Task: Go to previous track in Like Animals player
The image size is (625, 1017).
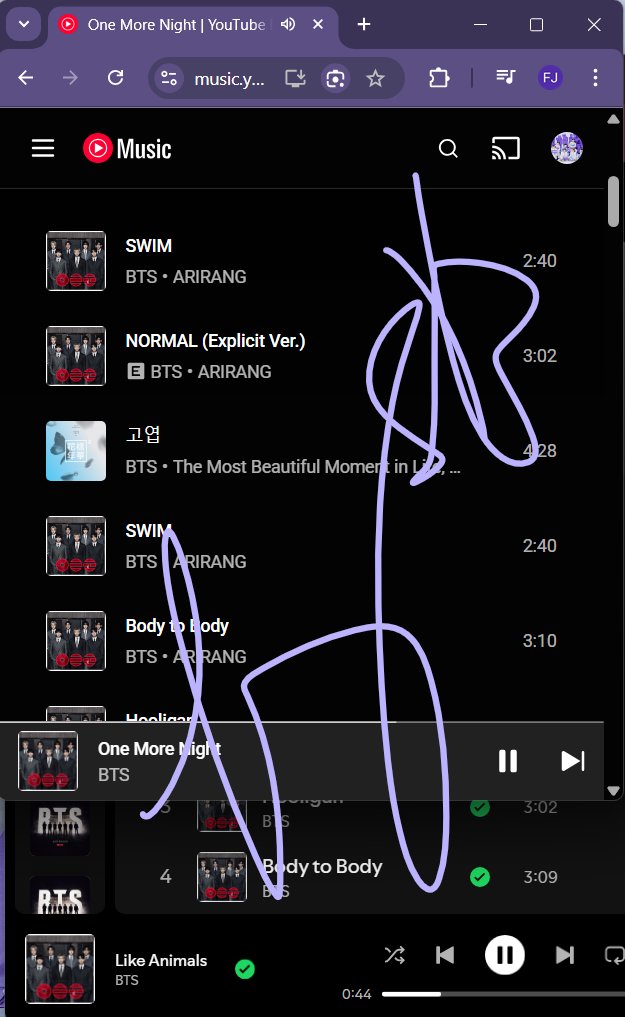Action: click(445, 955)
